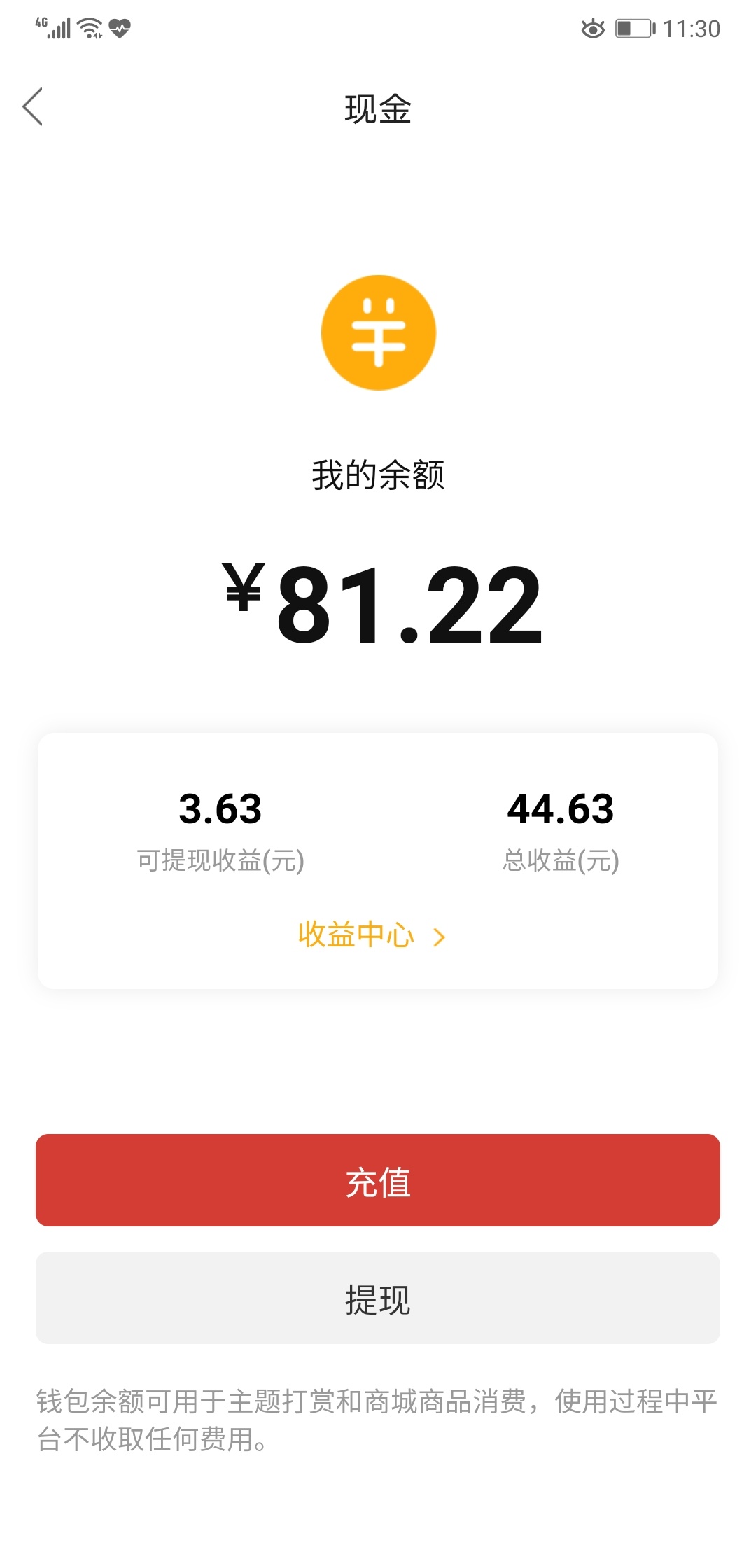Select the 提现 withdraw button

(378, 1298)
